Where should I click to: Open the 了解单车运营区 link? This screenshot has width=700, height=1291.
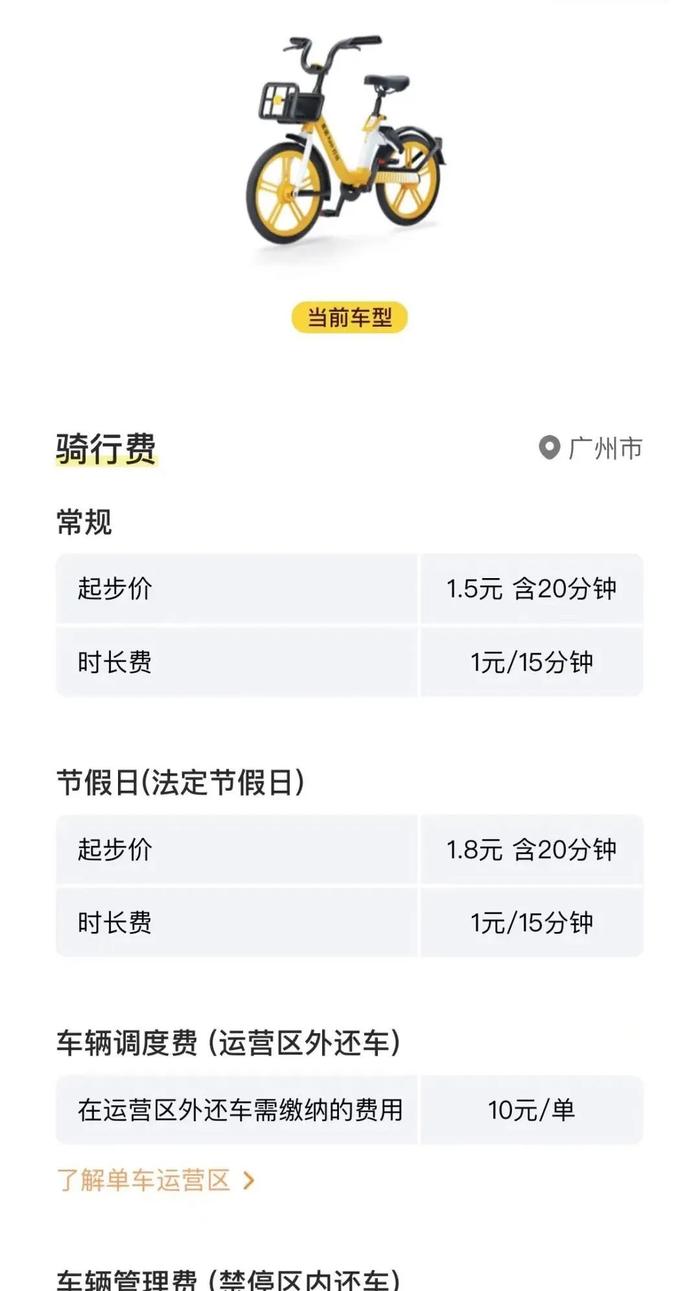(x=156, y=1180)
